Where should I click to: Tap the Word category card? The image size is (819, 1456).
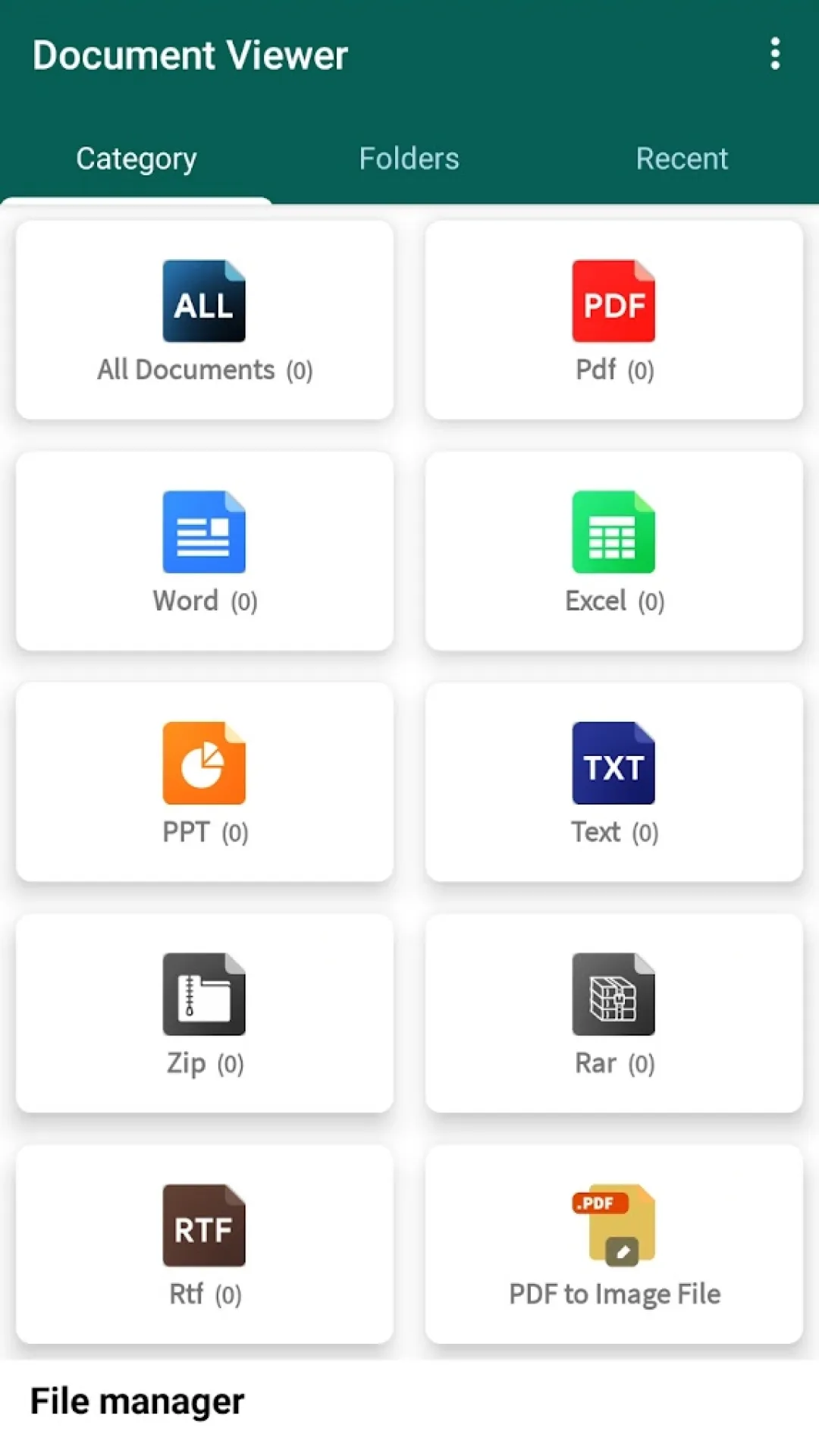point(203,552)
